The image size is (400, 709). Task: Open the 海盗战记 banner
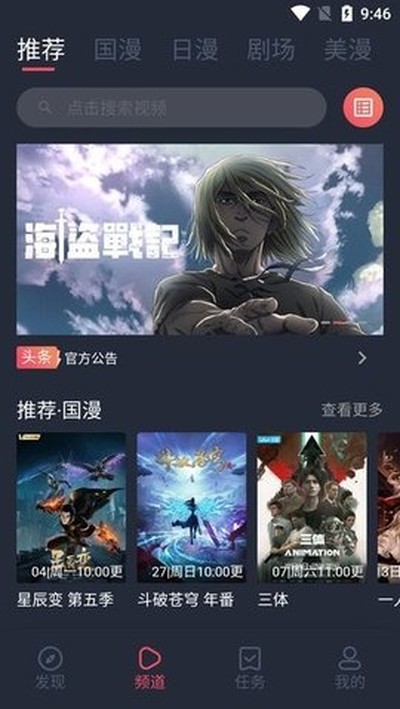point(200,240)
